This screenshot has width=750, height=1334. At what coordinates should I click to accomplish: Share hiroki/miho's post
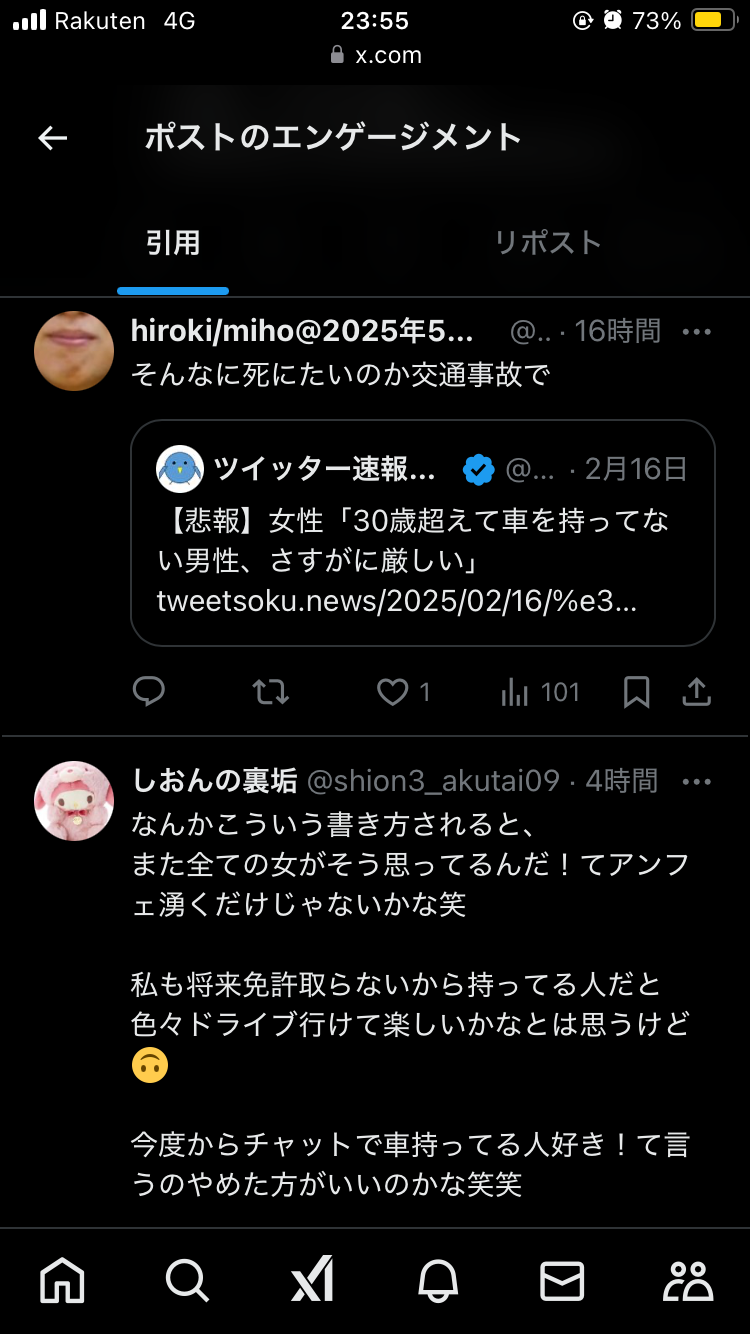tap(696, 692)
